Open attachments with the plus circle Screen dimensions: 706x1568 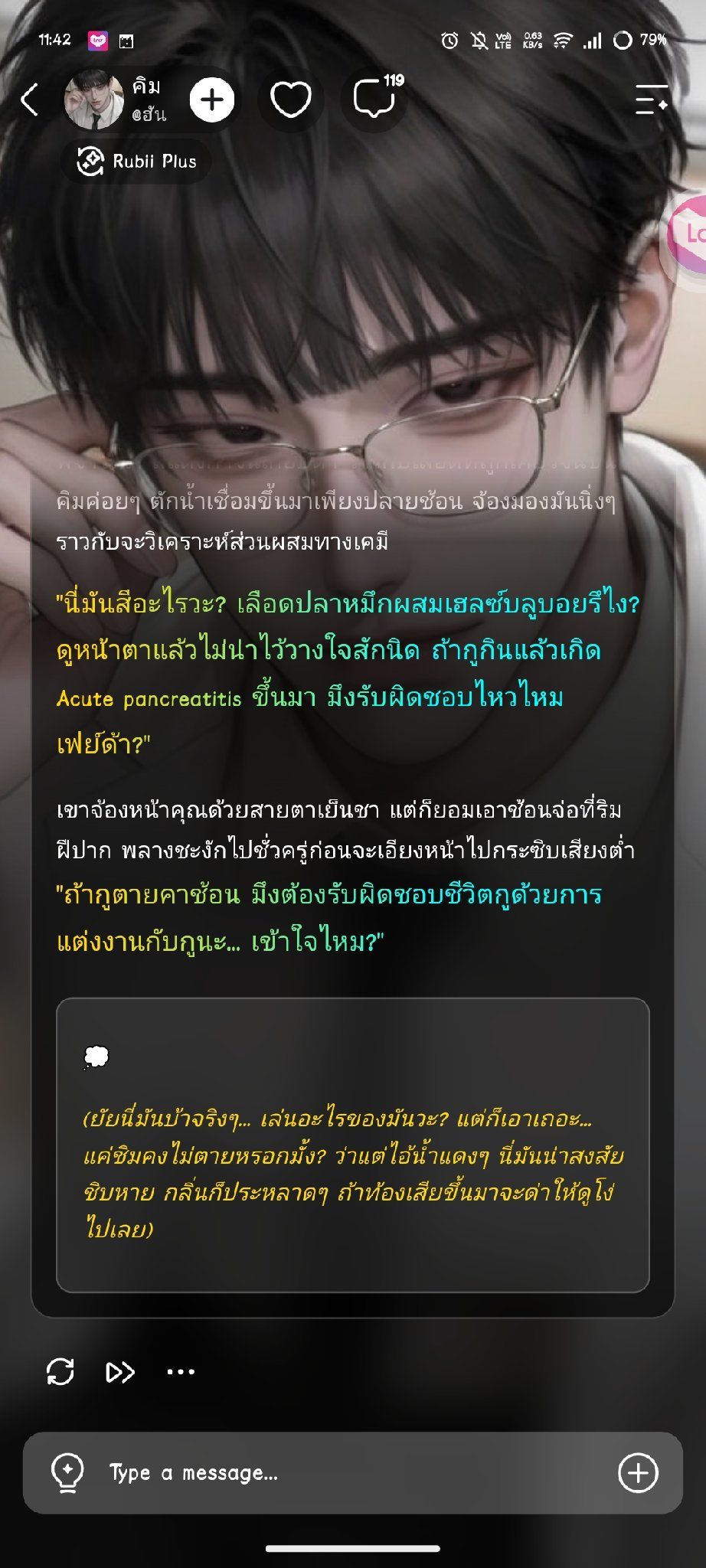coord(638,1472)
